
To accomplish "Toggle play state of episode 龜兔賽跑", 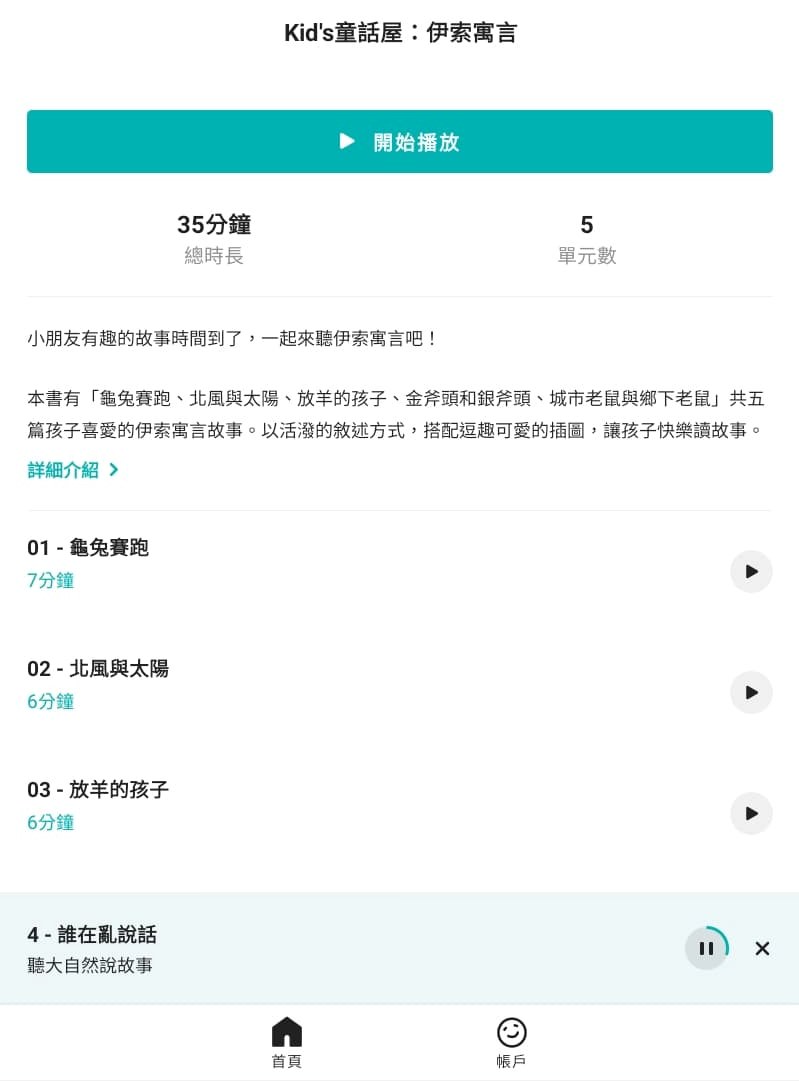I will point(751,572).
